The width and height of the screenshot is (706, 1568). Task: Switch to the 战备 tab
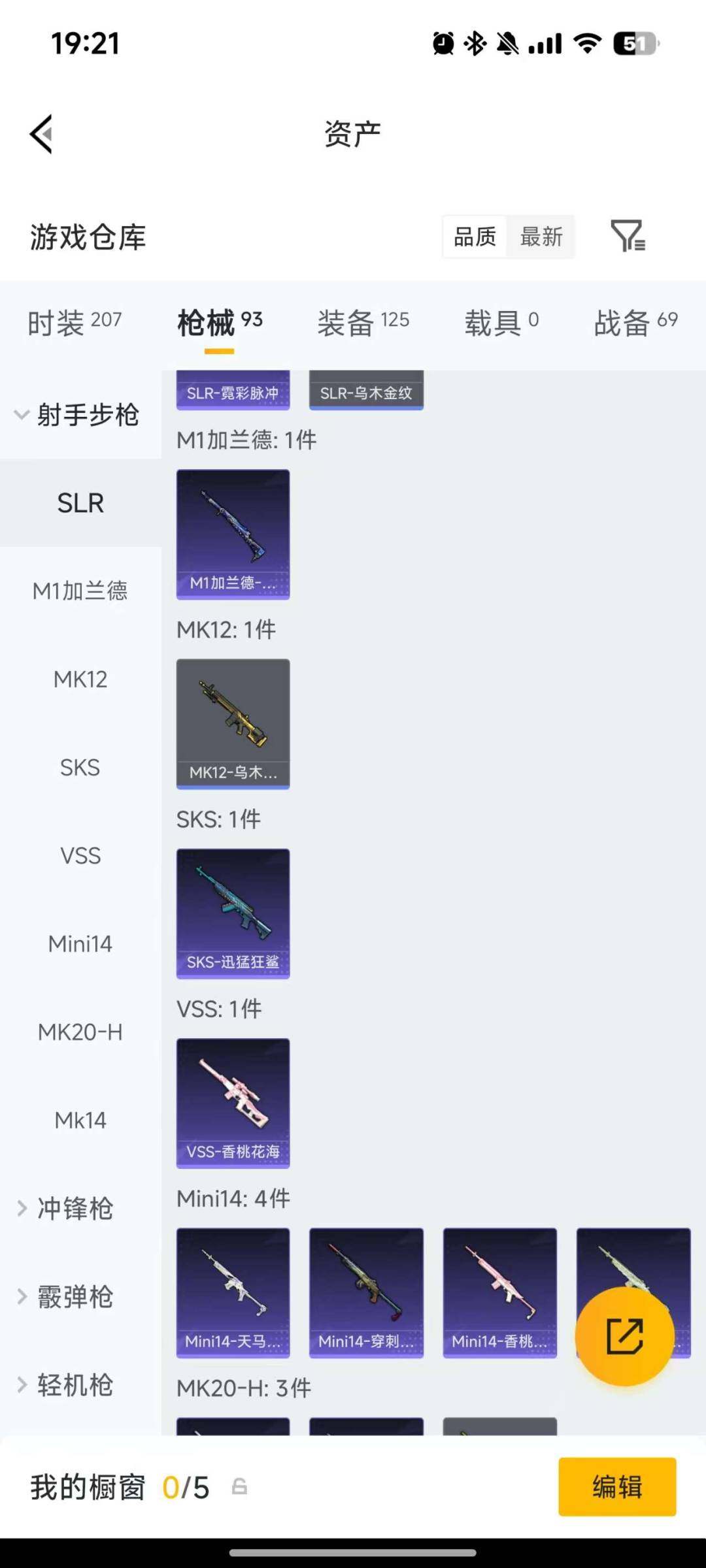[x=635, y=322]
